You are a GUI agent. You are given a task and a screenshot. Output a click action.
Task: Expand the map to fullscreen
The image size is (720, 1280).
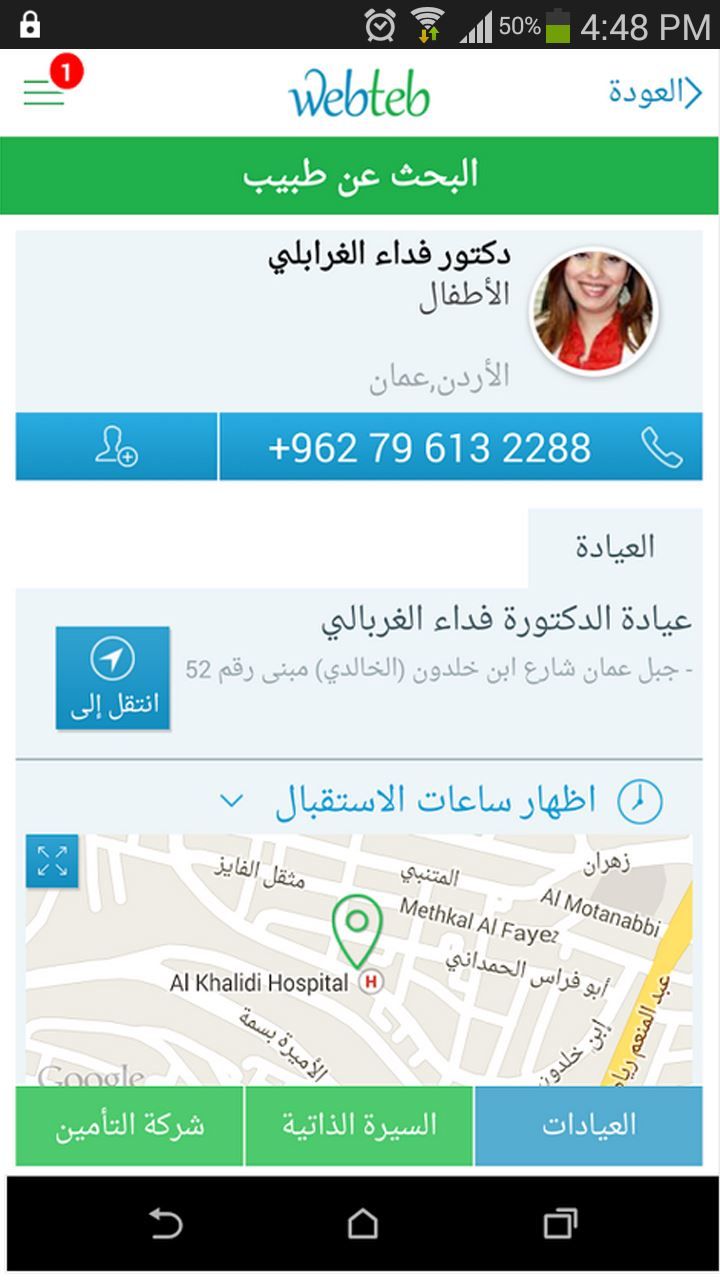[x=52, y=861]
